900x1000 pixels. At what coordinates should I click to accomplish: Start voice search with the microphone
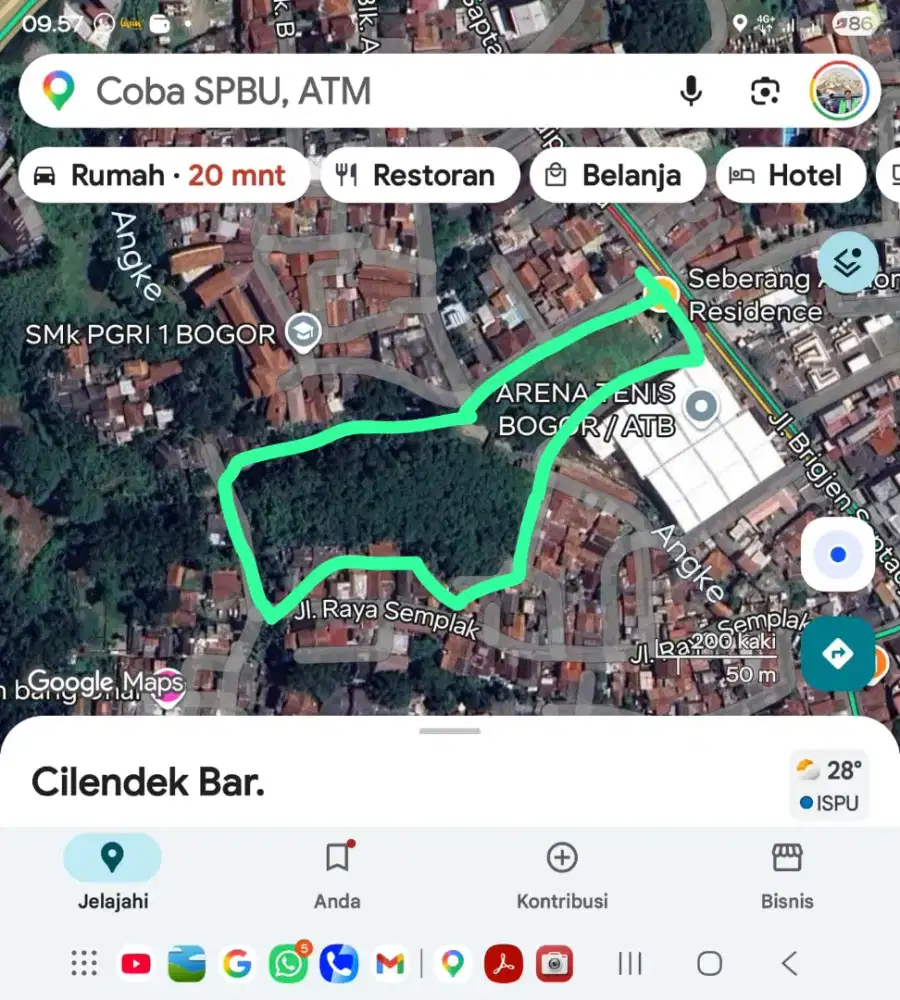[x=690, y=92]
